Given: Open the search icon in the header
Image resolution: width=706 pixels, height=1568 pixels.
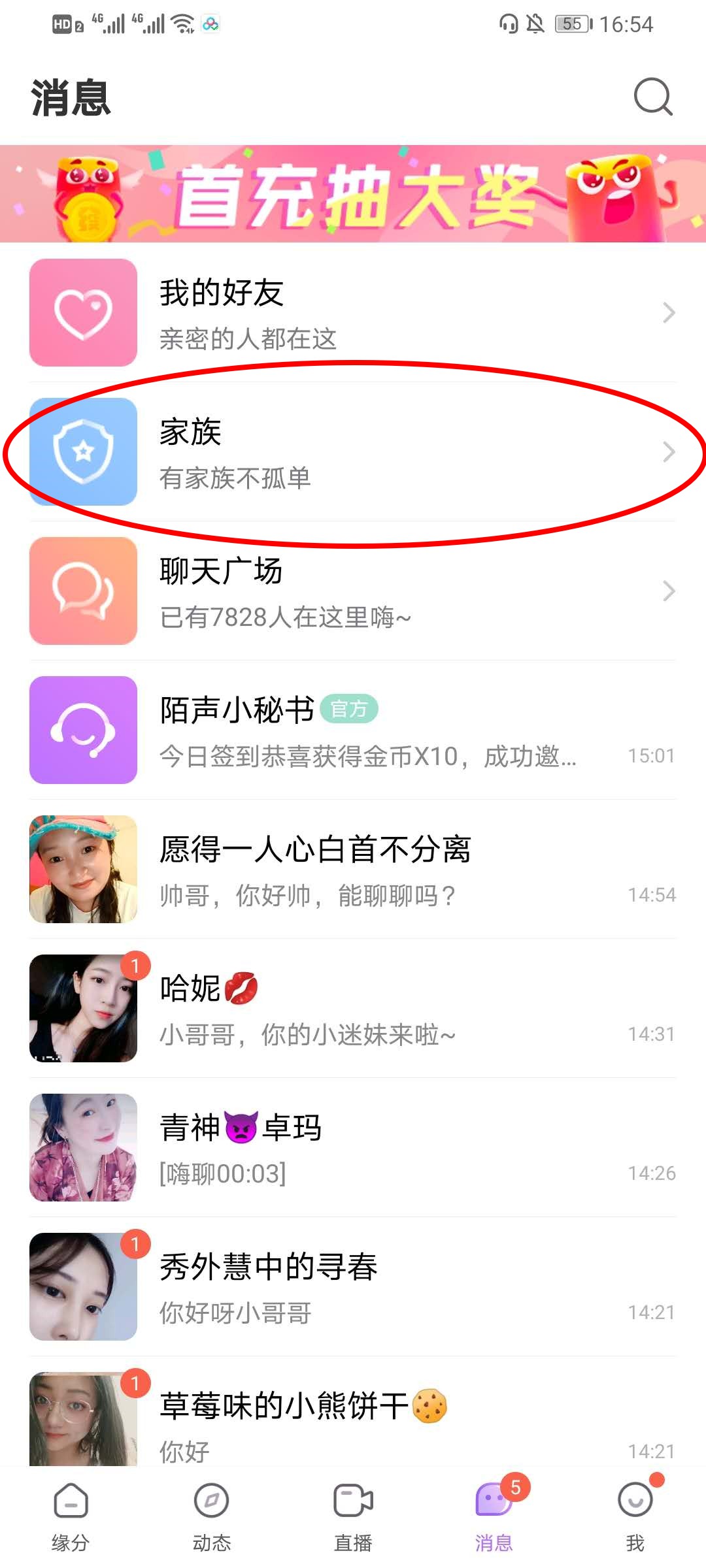Looking at the screenshot, I should [653, 97].
